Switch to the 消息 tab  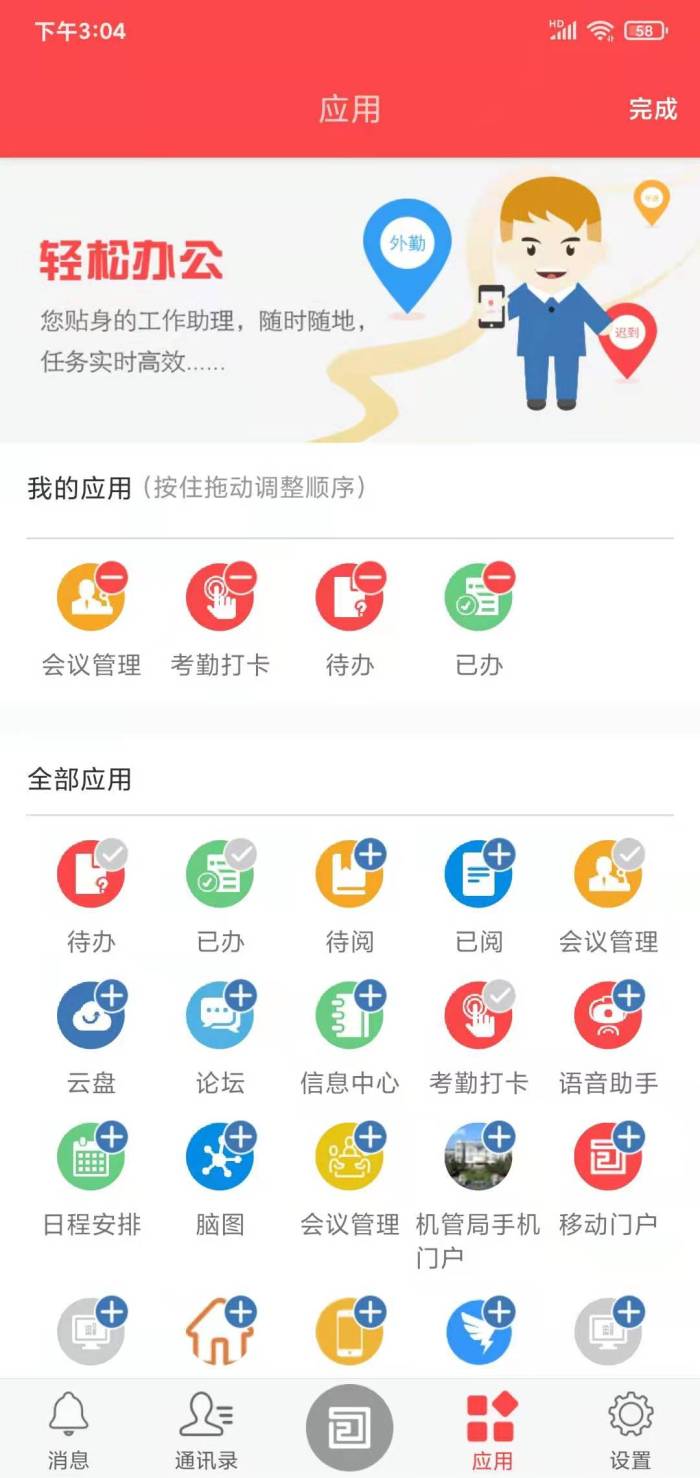click(x=68, y=1430)
